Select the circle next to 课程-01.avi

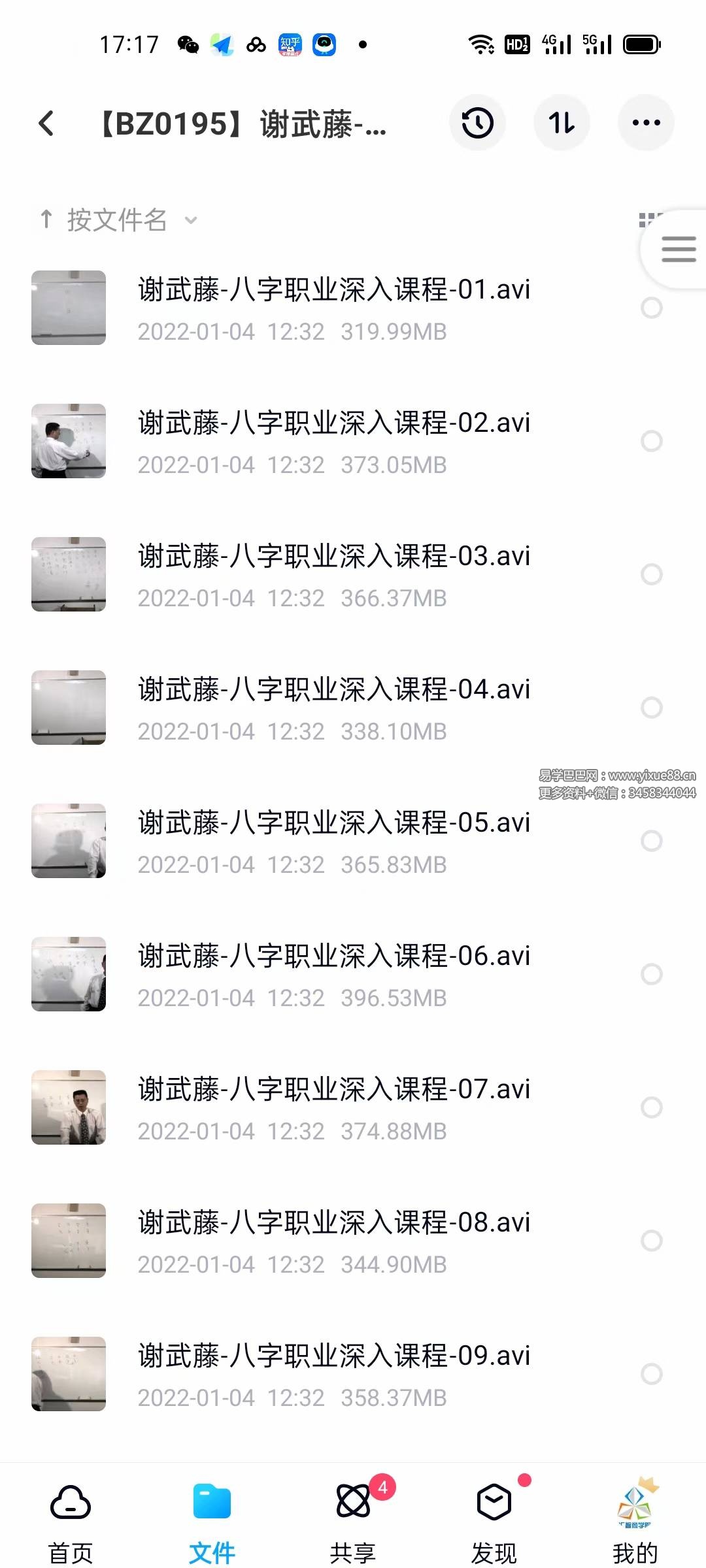coord(652,308)
